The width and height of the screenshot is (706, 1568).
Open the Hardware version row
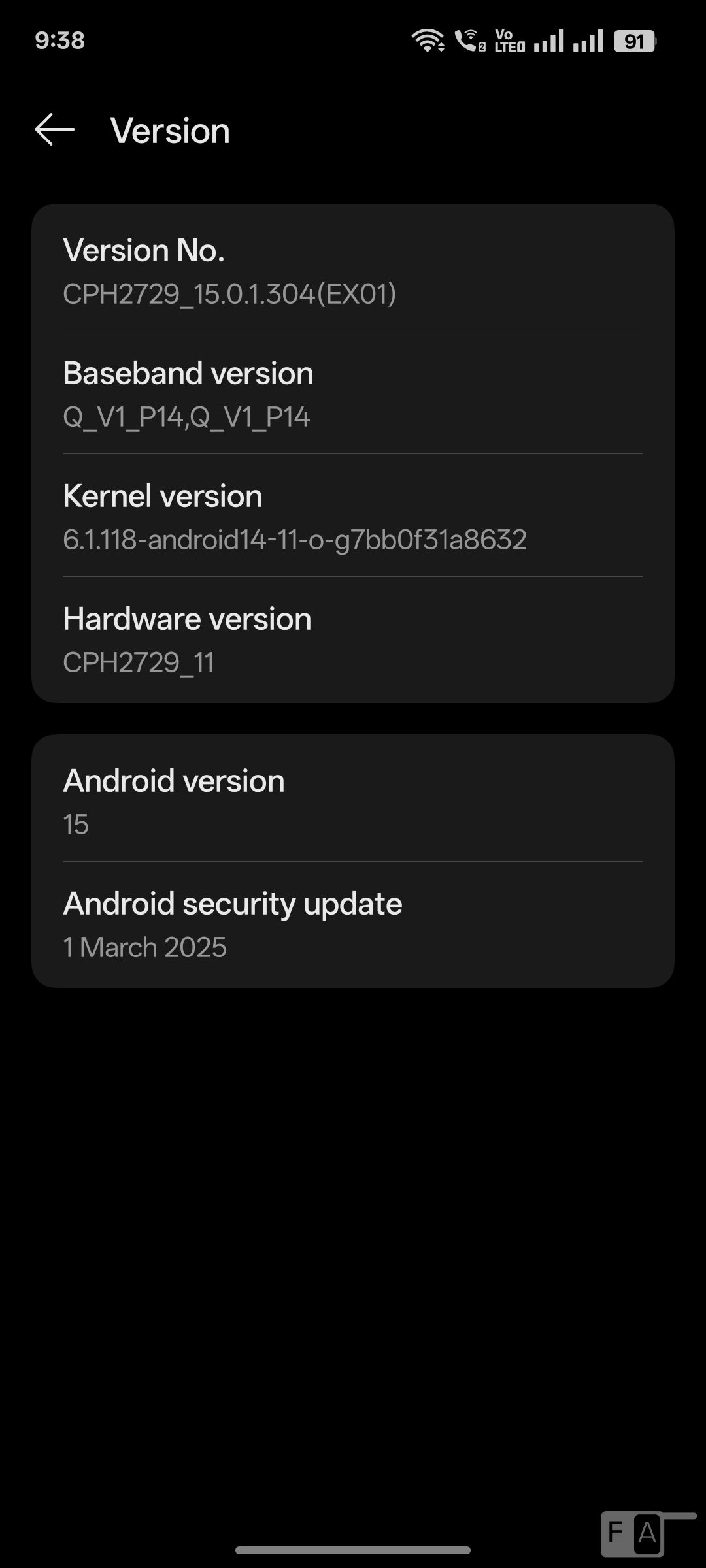point(353,638)
